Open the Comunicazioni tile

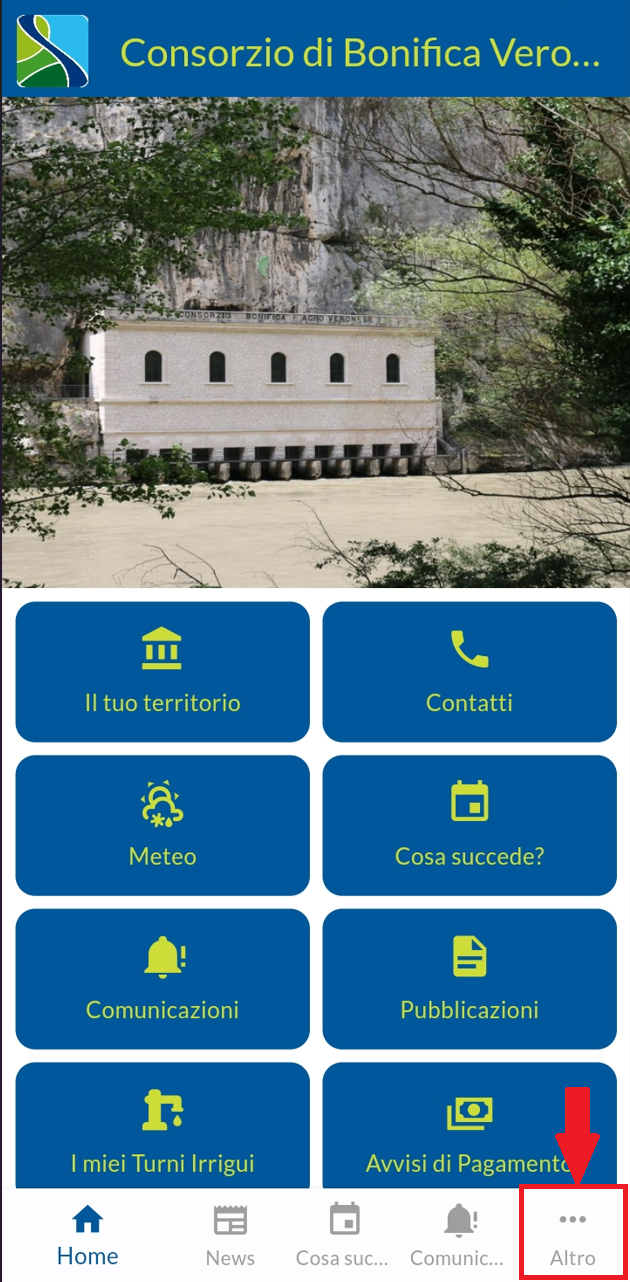162,979
